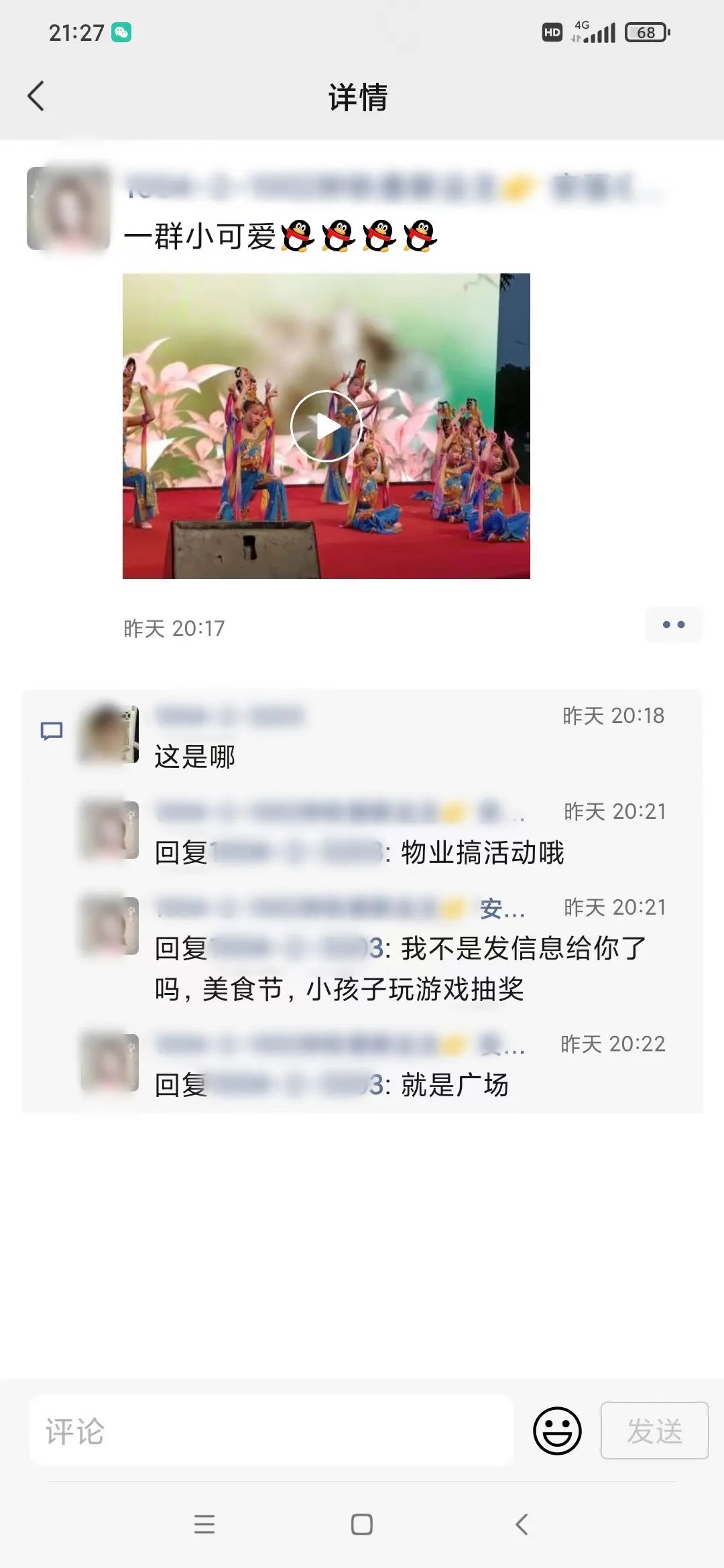
Task: Play the children's dance video
Action: pyautogui.click(x=326, y=426)
